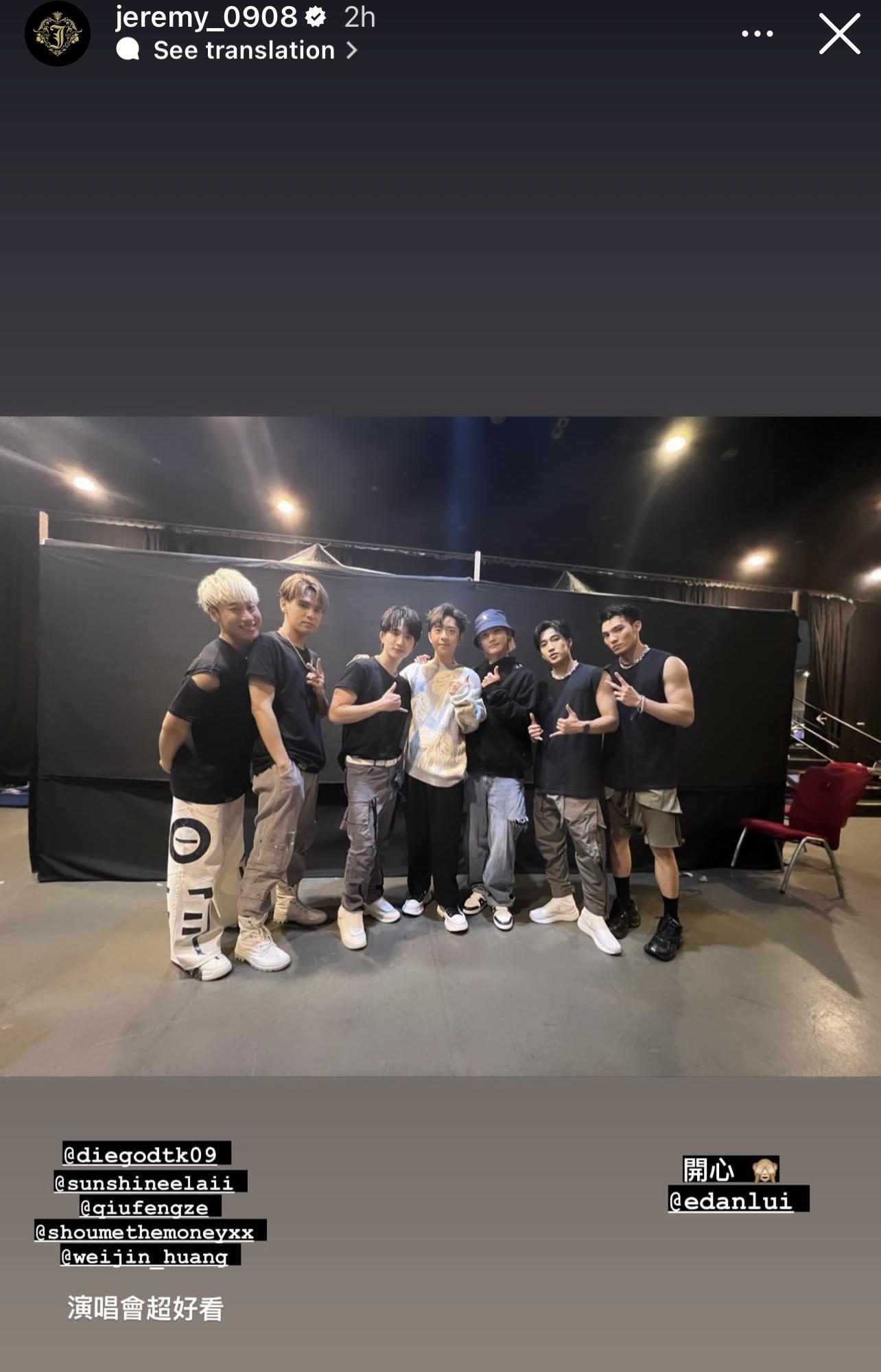Open the @sunshineelaii mention
This screenshot has width=881, height=1372.
pyautogui.click(x=145, y=1183)
